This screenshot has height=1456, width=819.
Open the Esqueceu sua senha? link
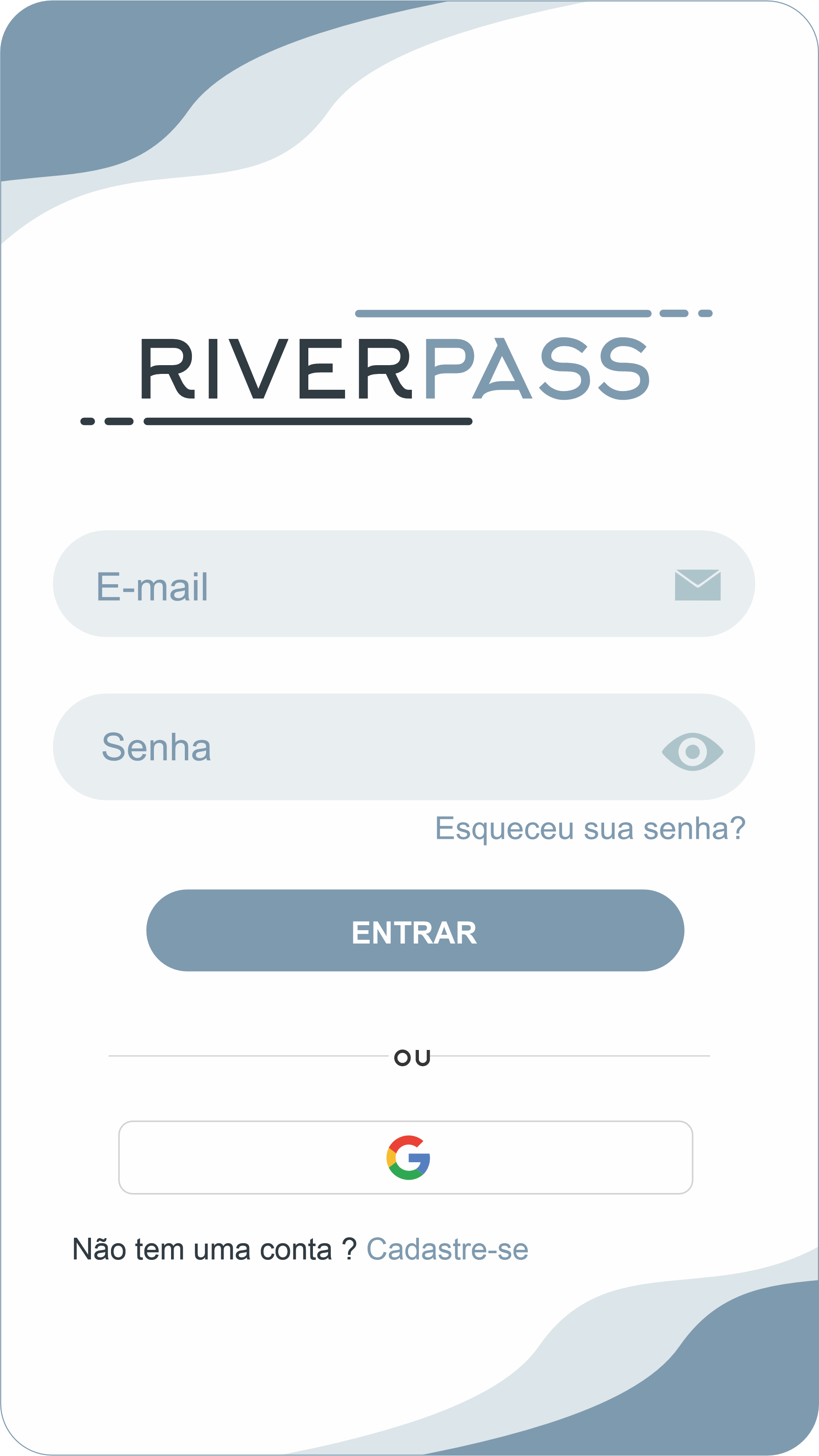point(590,829)
